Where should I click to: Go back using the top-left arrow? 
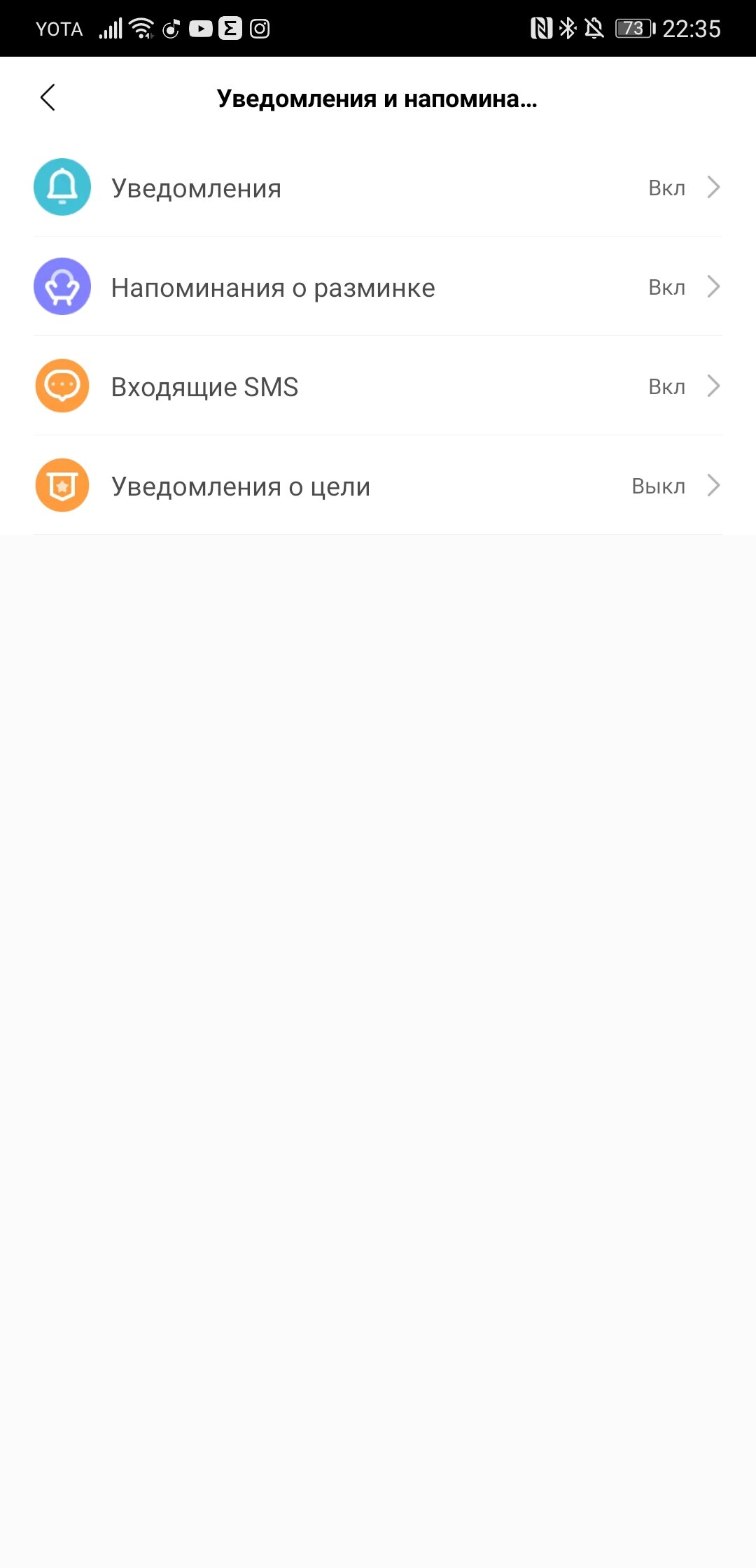coord(48,98)
